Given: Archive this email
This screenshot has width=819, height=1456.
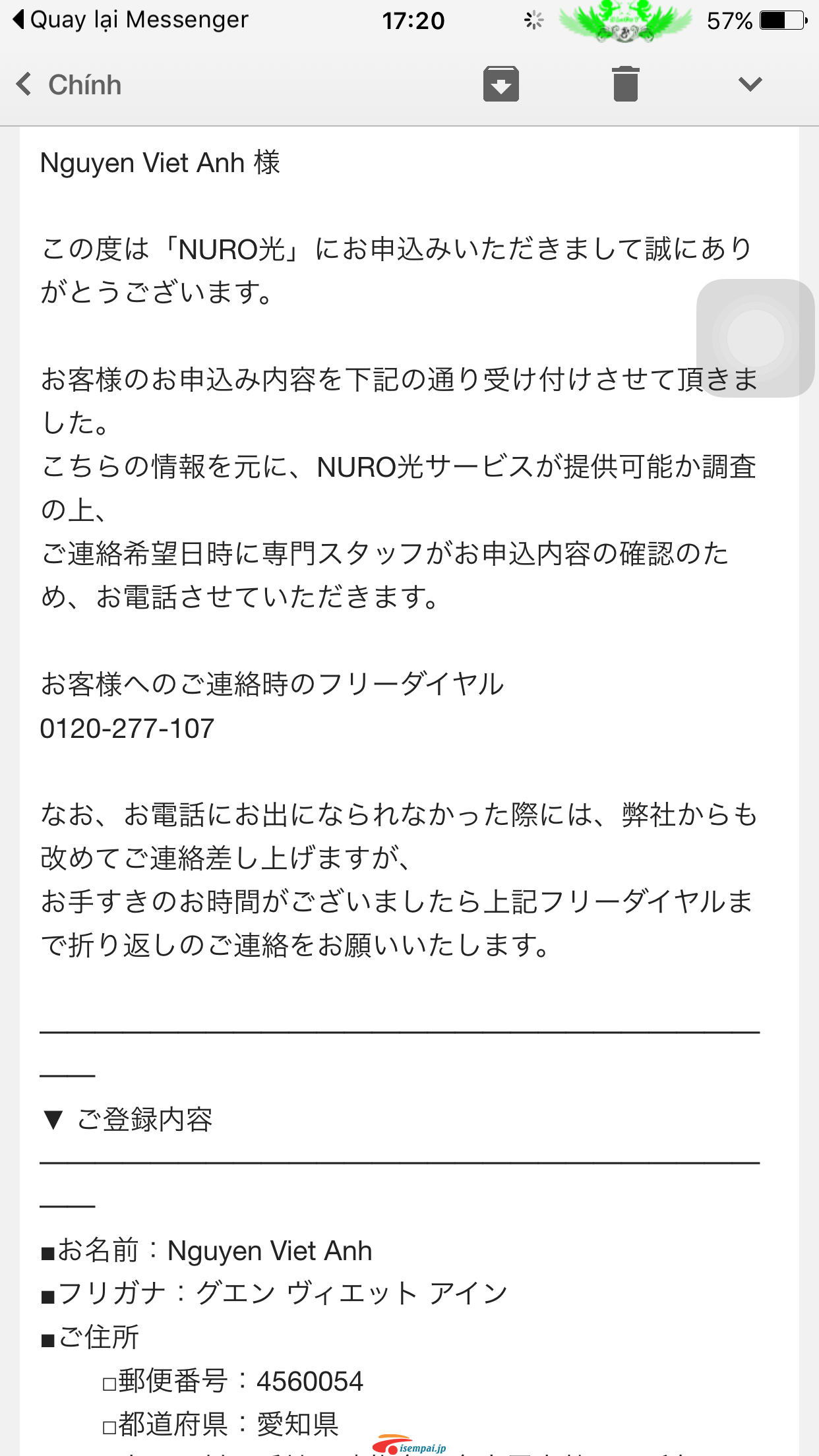Looking at the screenshot, I should click(x=501, y=84).
